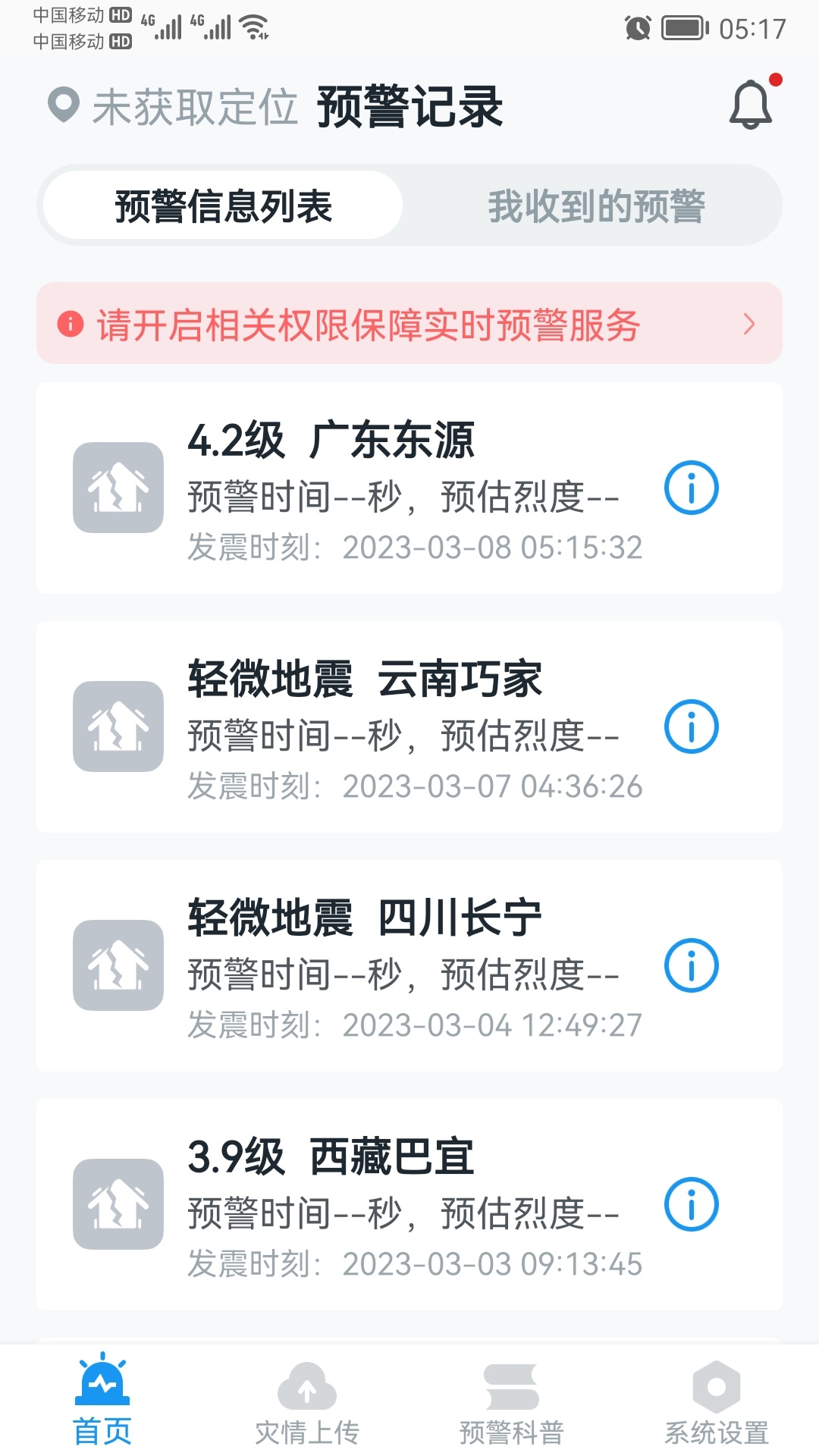Tap the info circle for 四川长宁 earthquake

click(691, 965)
